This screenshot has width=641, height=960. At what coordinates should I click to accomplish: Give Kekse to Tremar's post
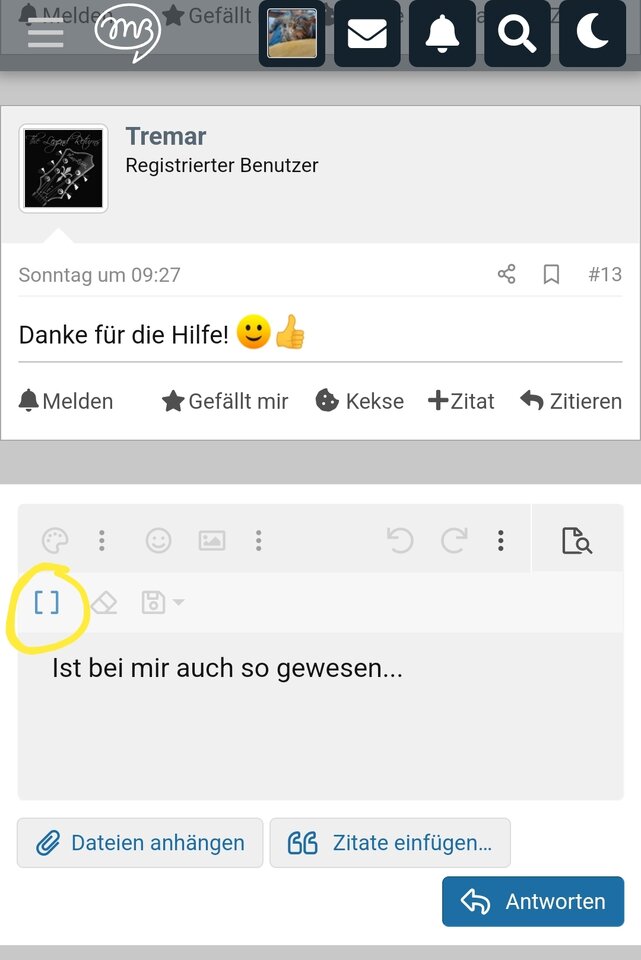pos(360,401)
